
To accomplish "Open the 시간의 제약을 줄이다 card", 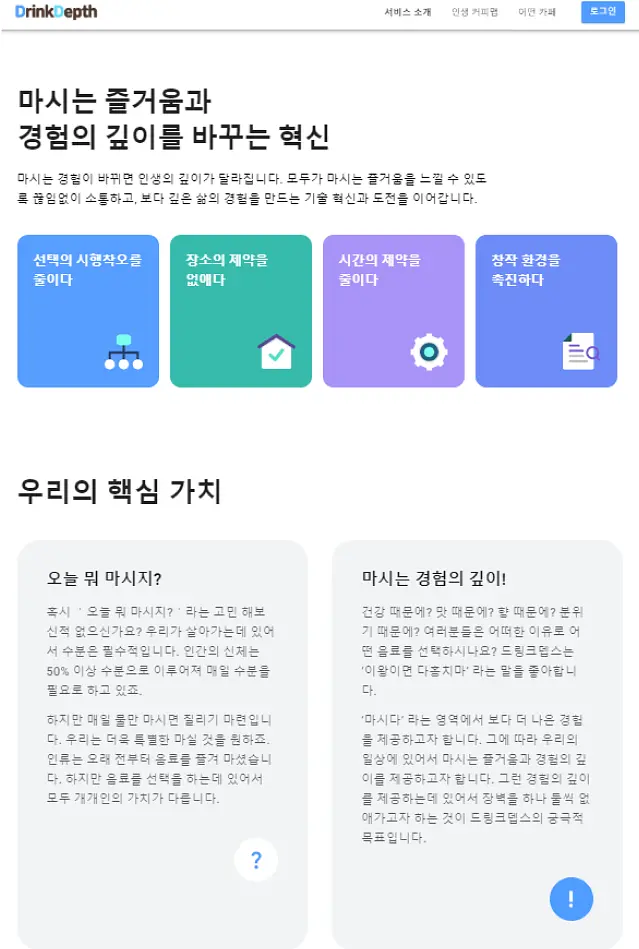I will (393, 311).
